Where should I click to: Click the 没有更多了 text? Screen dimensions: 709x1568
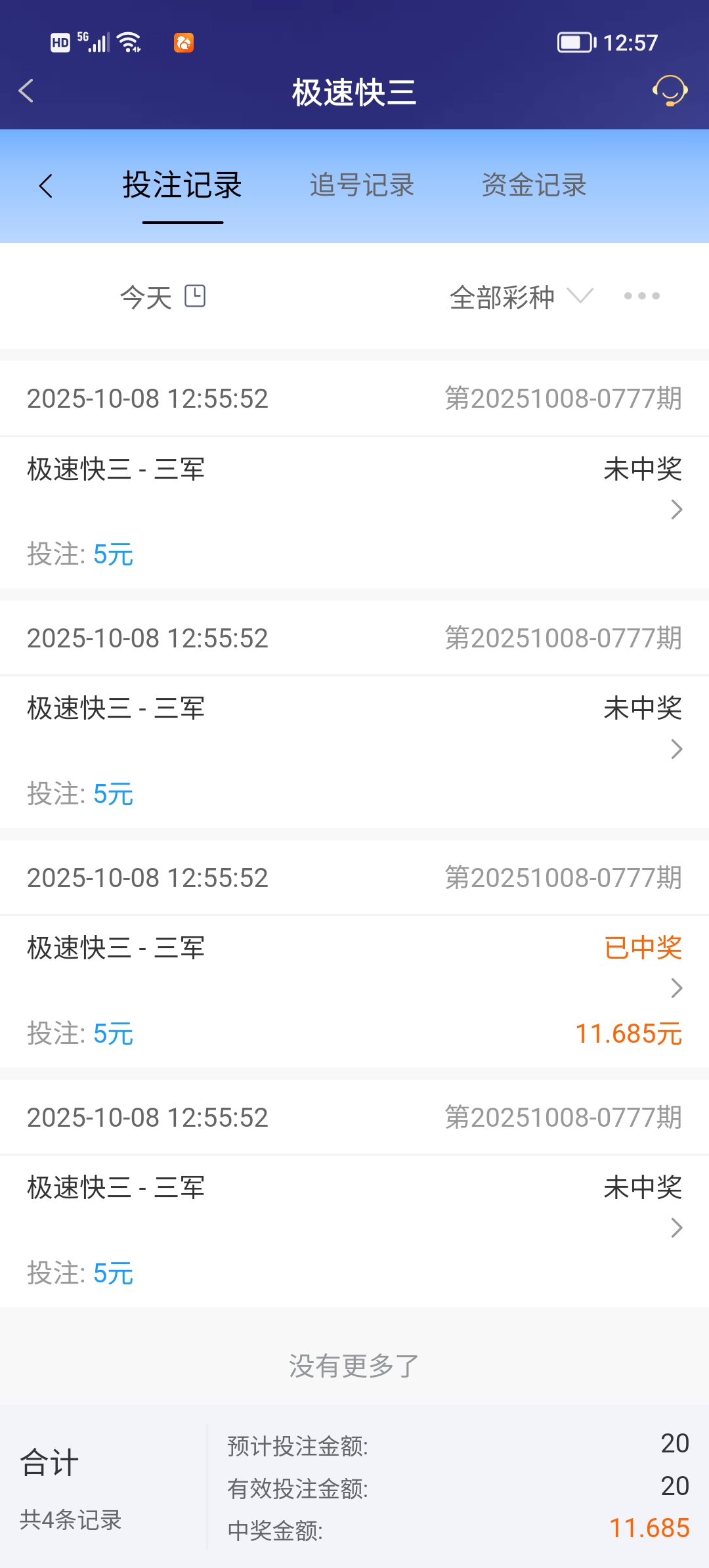tap(354, 1367)
